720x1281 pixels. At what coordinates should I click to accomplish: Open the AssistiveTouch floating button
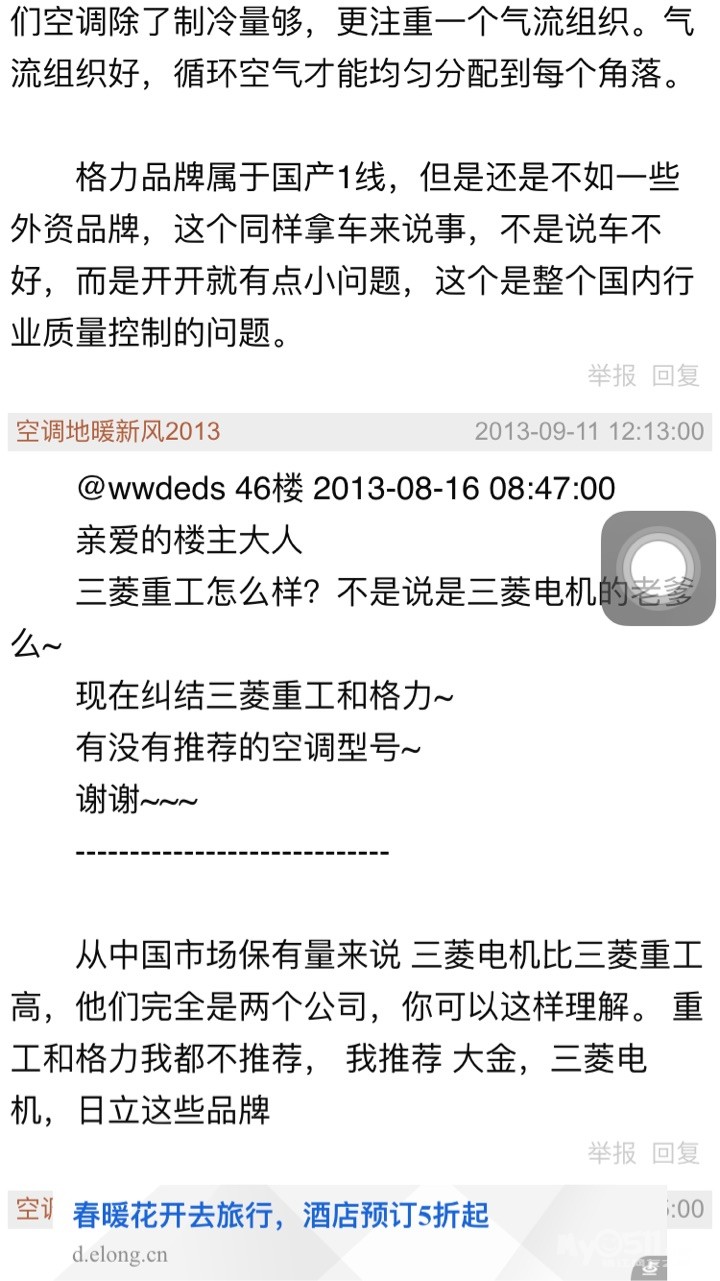coord(657,569)
